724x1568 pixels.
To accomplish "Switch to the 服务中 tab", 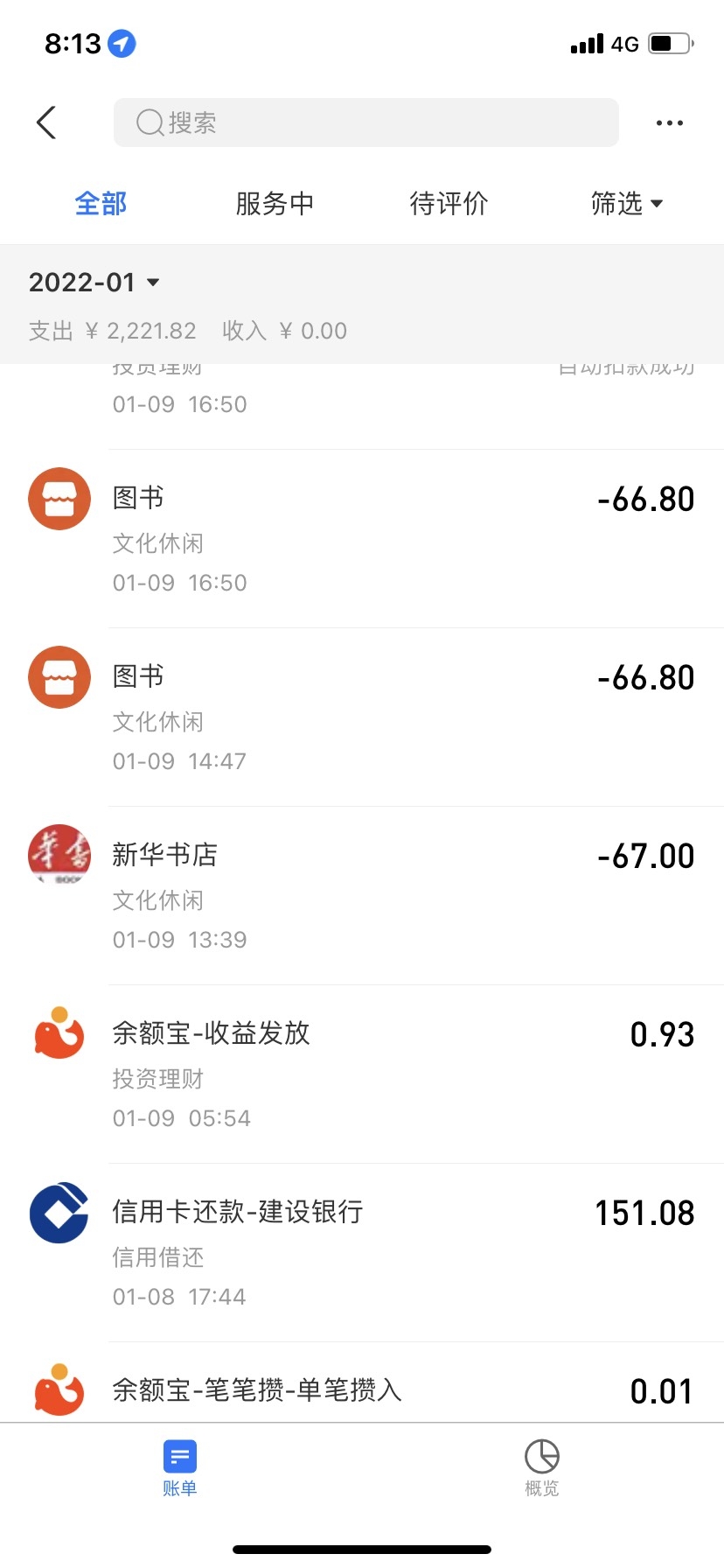I will tap(275, 204).
